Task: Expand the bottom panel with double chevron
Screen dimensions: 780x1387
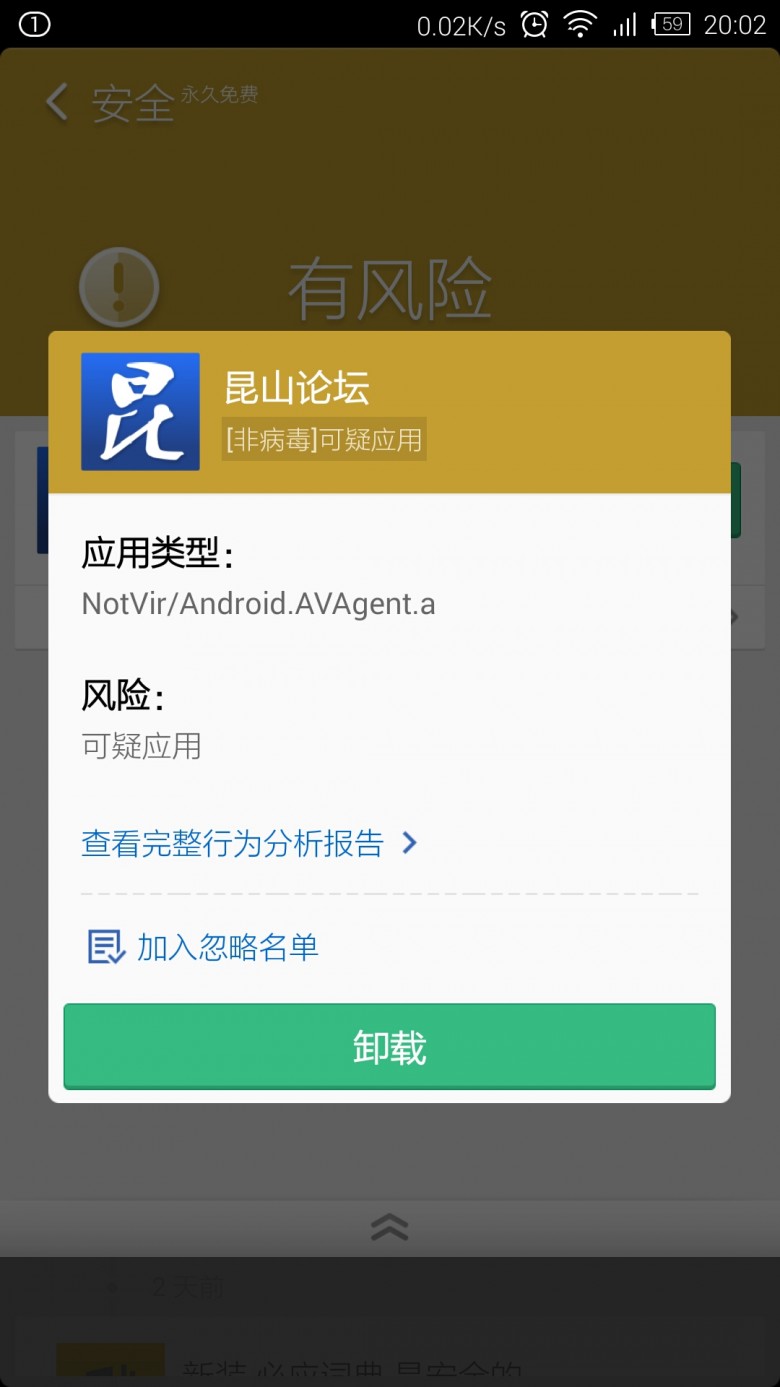Action: pos(389,1227)
